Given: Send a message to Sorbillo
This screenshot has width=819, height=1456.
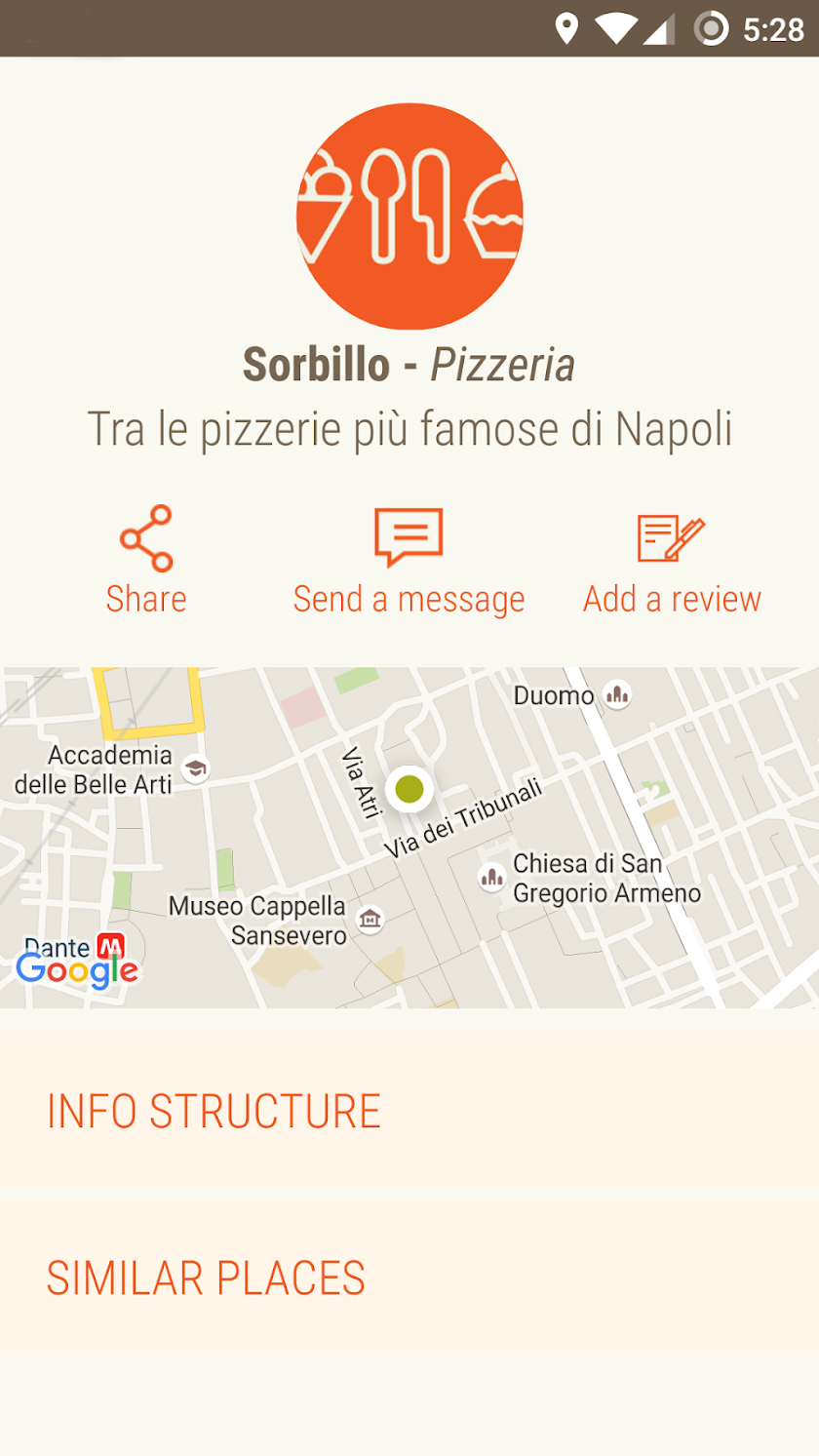Looking at the screenshot, I should [409, 561].
